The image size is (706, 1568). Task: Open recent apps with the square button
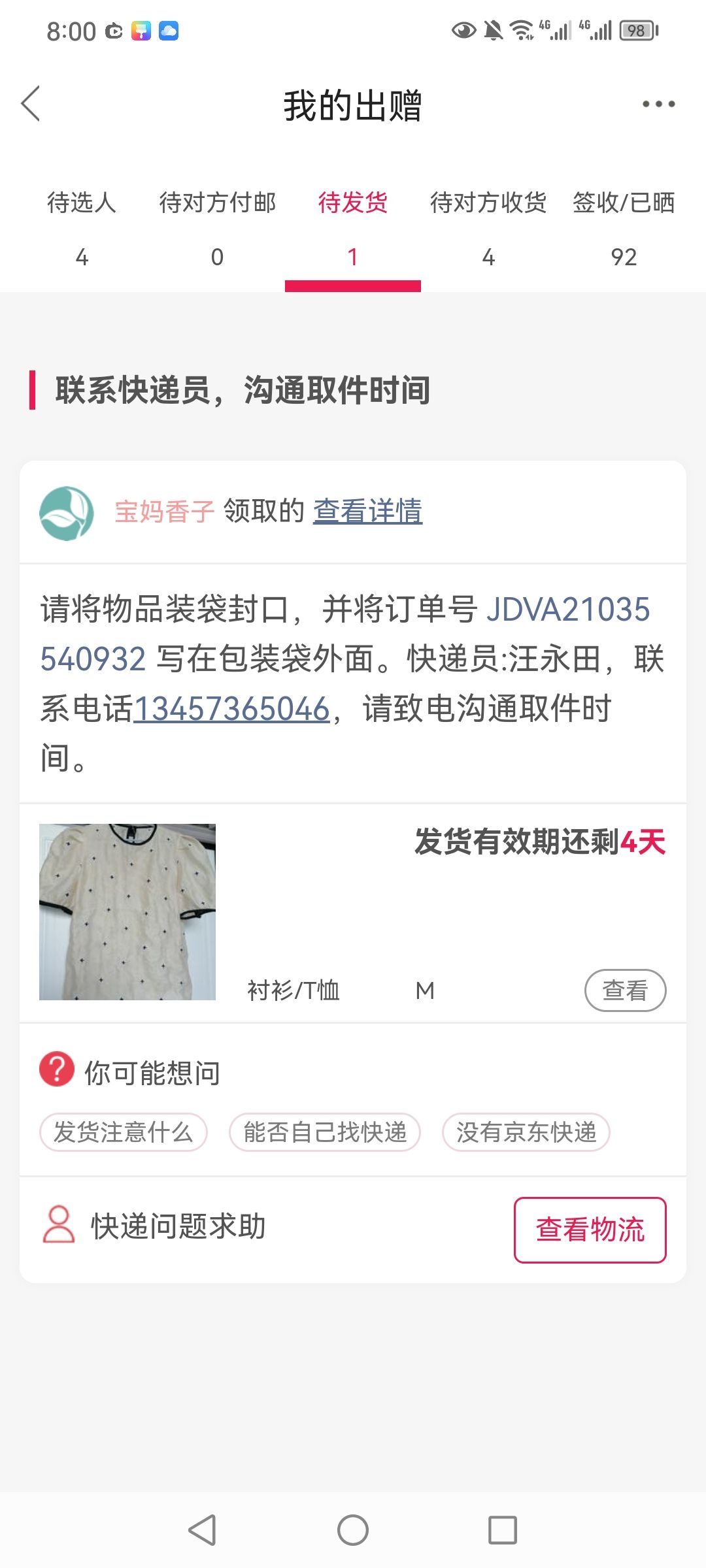[x=503, y=1530]
